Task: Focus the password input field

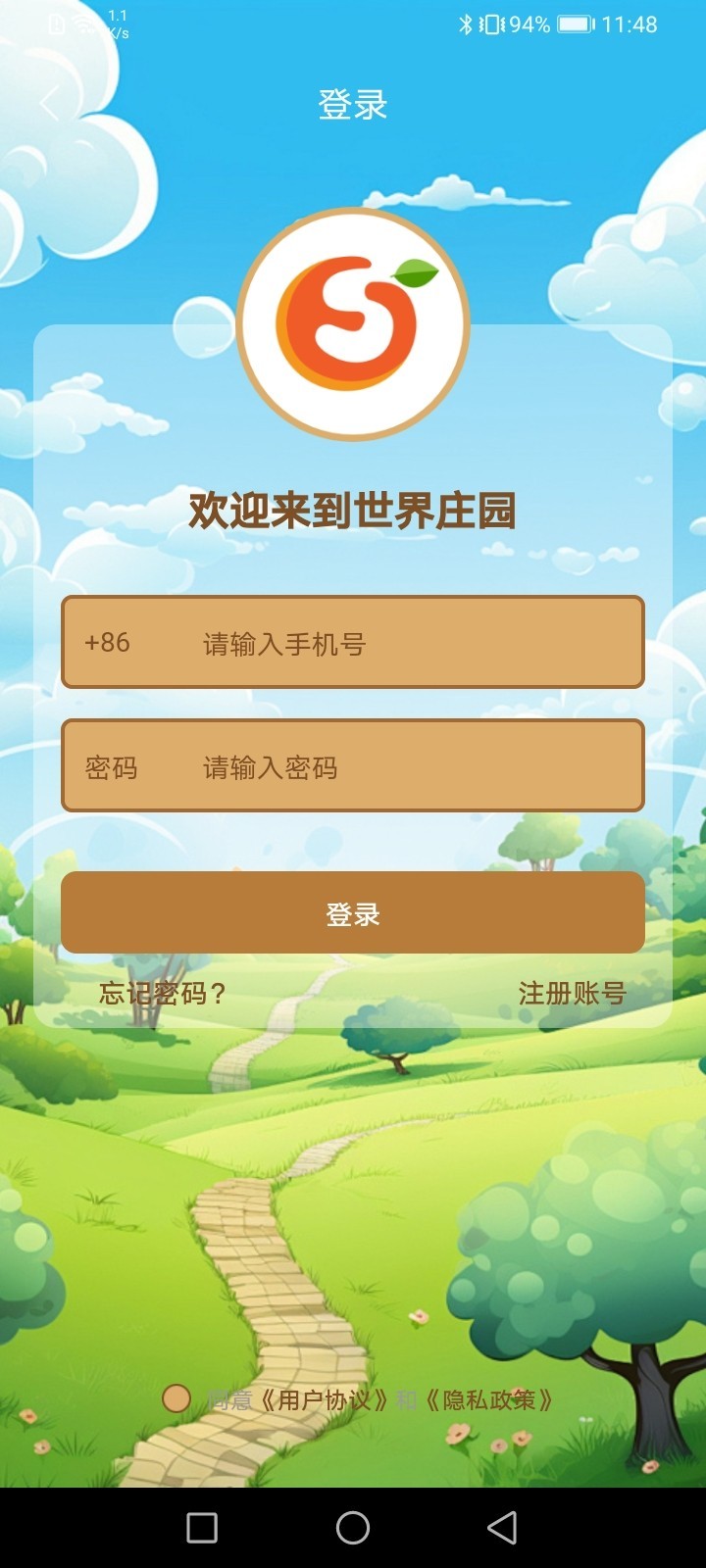Action: 412,767
